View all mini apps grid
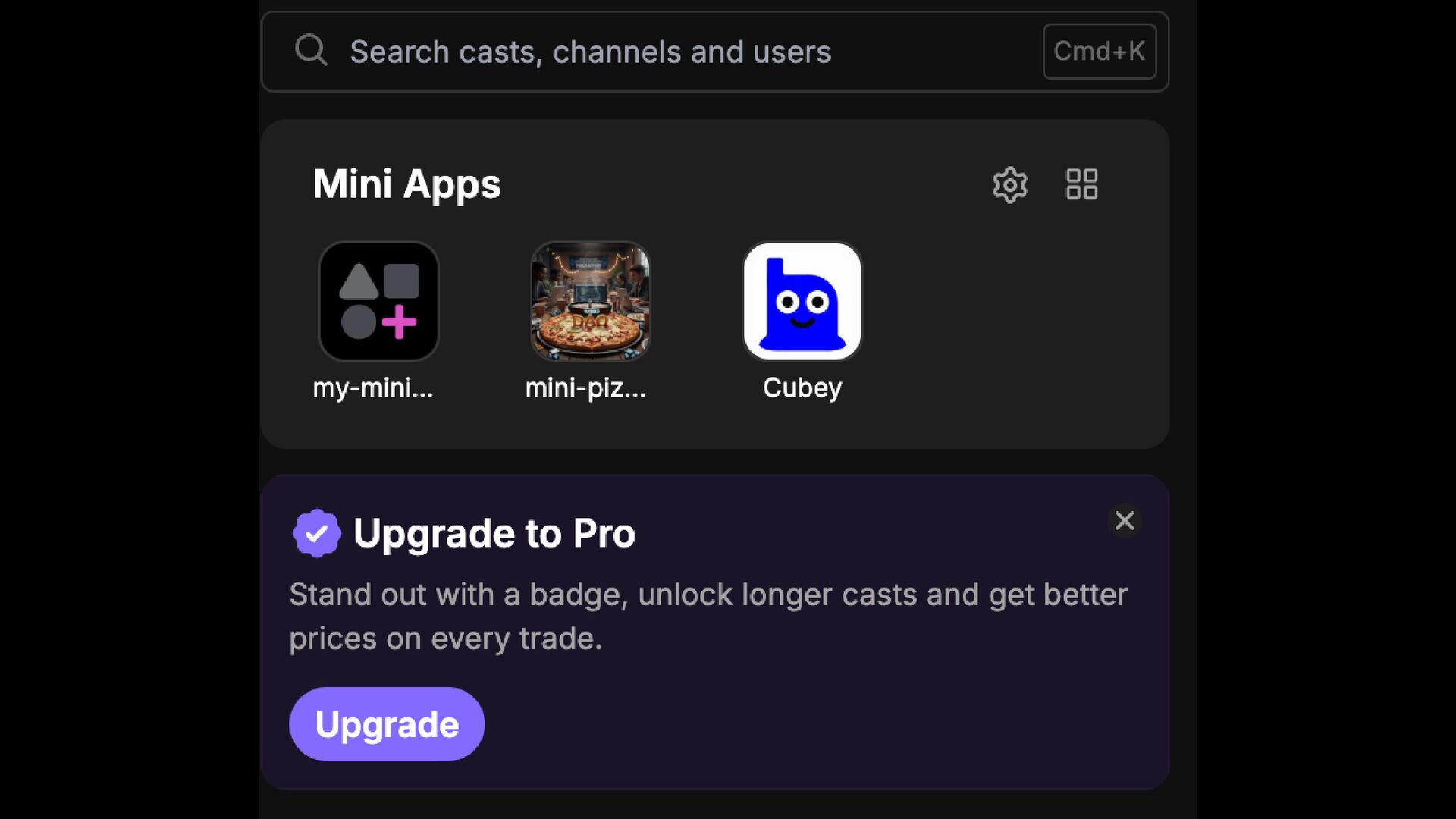This screenshot has height=819, width=1456. pos(1081,184)
